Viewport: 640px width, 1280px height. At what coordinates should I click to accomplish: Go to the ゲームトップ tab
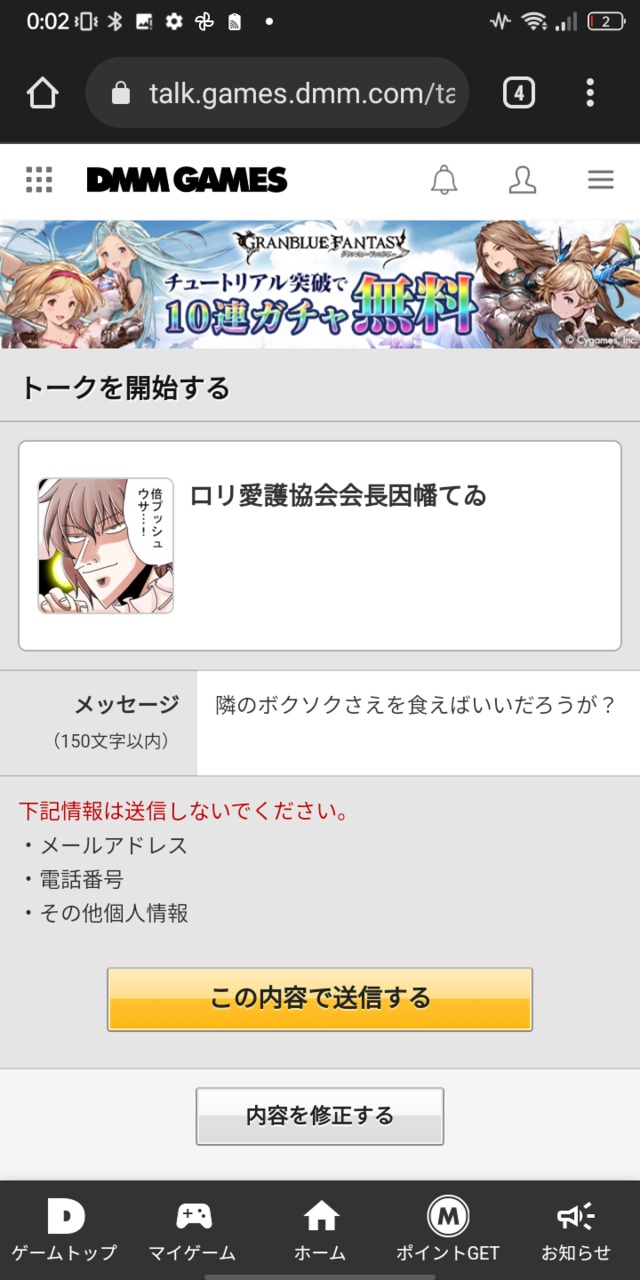tap(65, 1230)
